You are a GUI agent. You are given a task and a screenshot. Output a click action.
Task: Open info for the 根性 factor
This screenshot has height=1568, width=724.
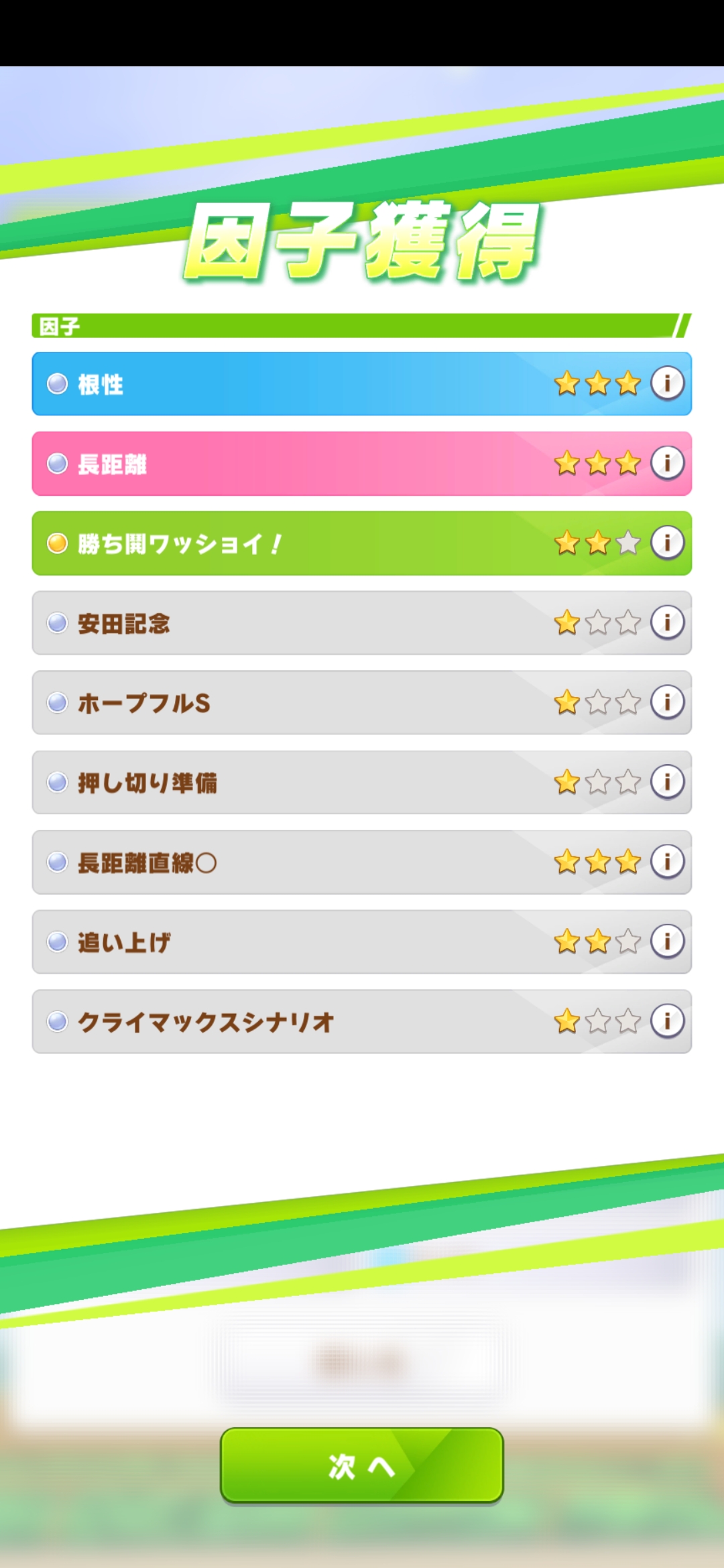coord(667,383)
